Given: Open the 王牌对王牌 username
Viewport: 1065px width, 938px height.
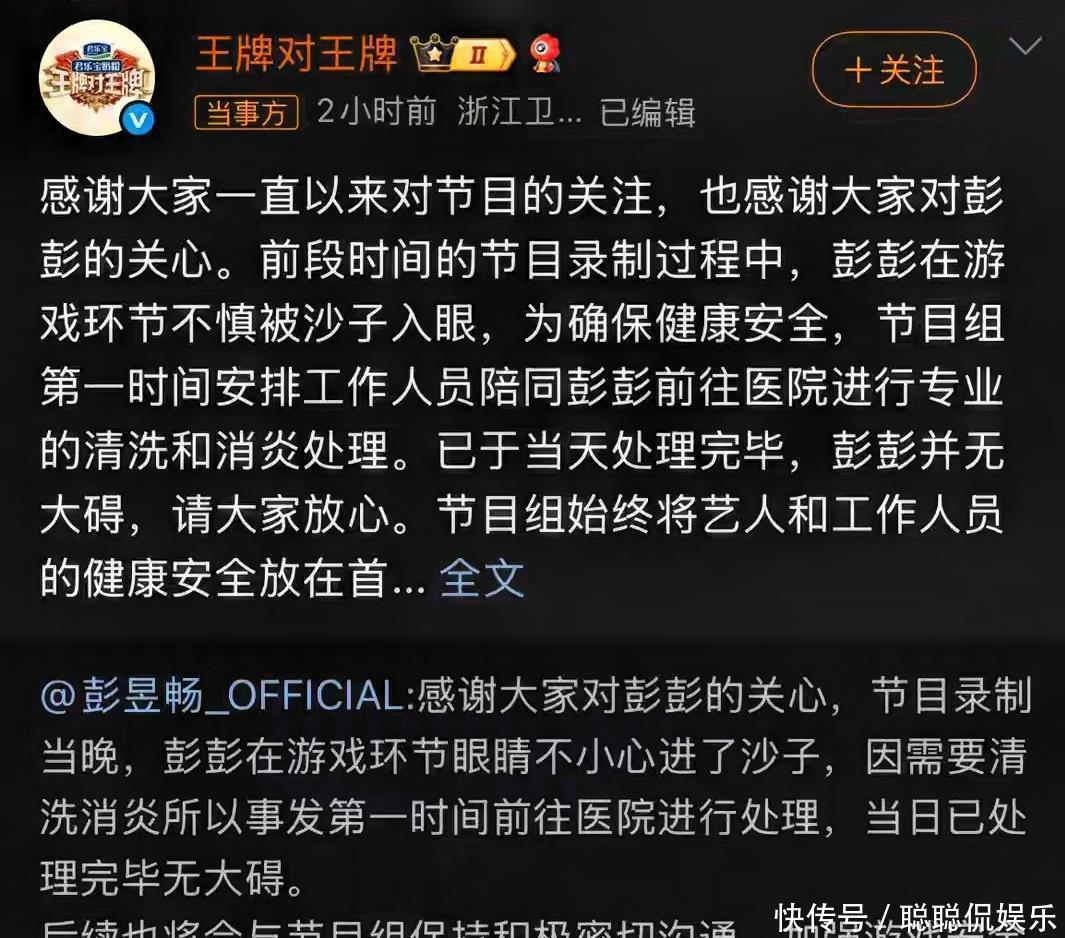Looking at the screenshot, I should coord(295,52).
